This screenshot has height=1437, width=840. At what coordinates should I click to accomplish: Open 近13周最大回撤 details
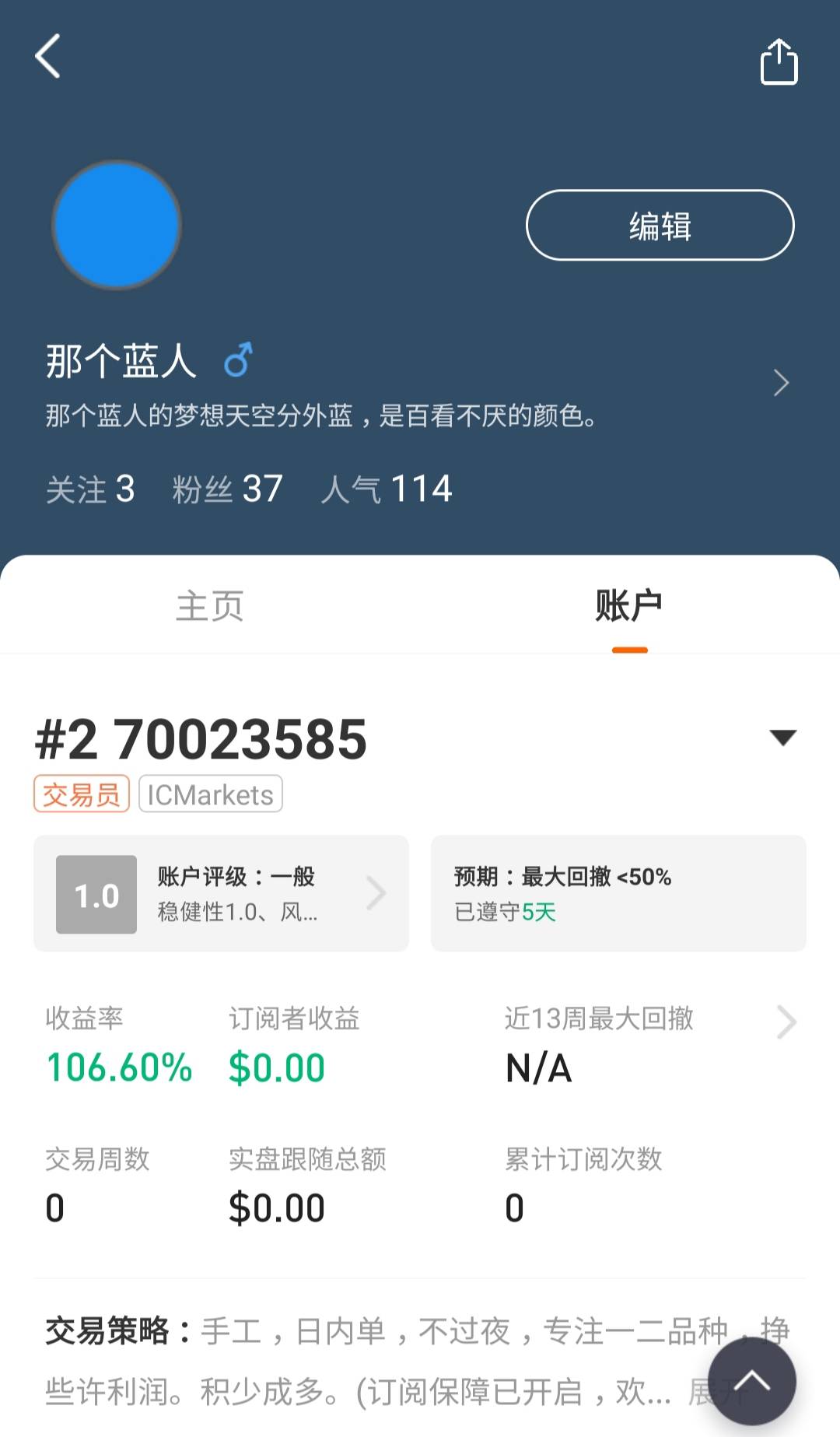coord(786,1022)
